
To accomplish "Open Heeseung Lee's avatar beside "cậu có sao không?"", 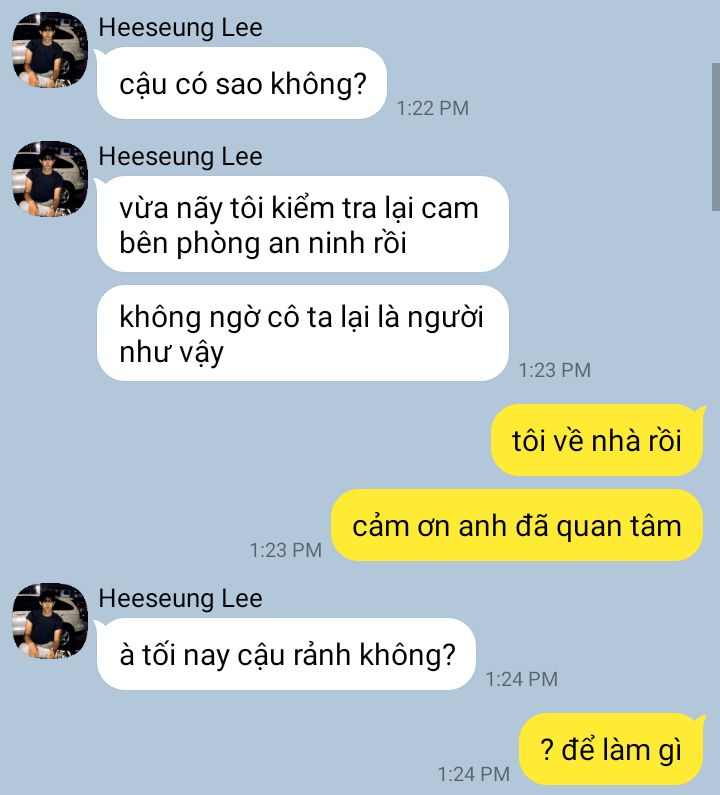I will tap(50, 50).
